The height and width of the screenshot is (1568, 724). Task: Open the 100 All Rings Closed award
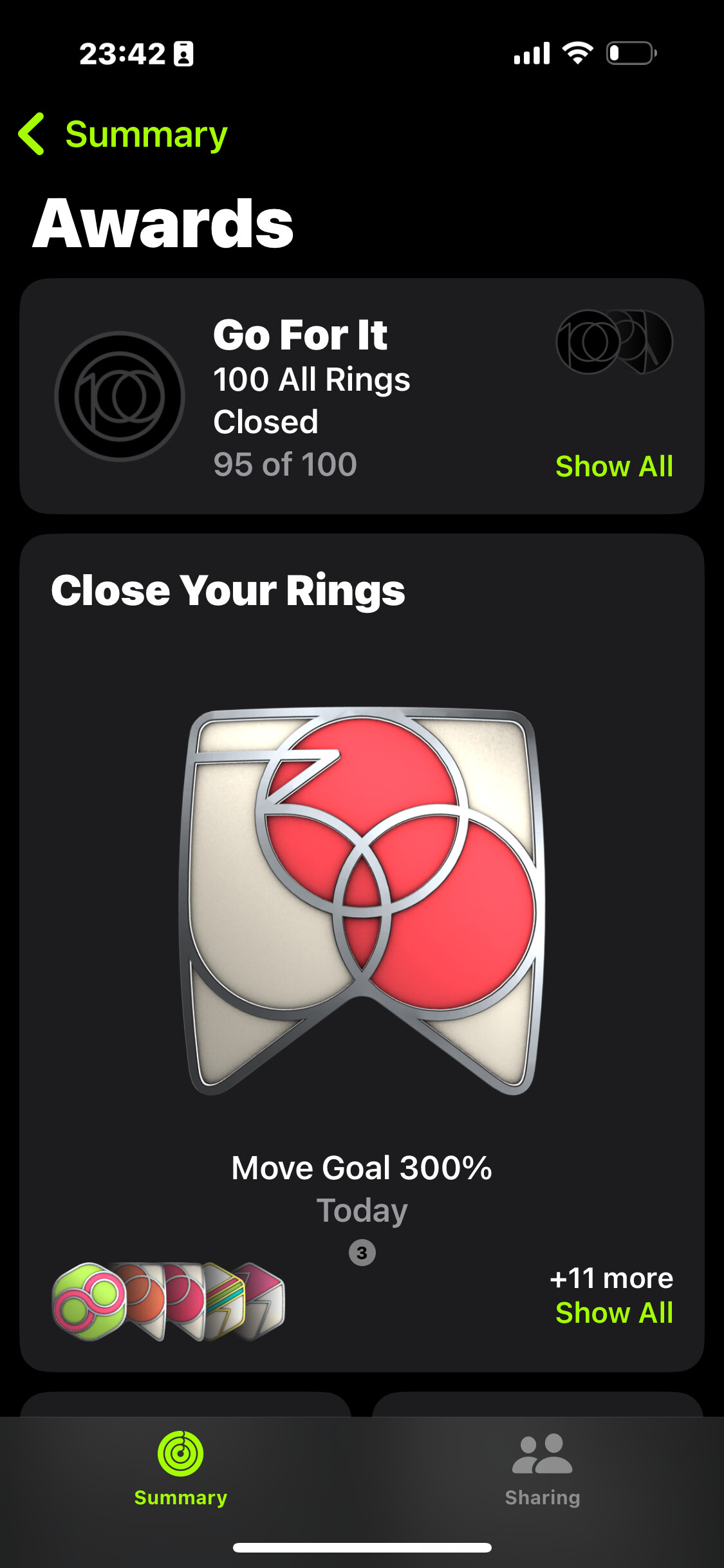point(120,396)
